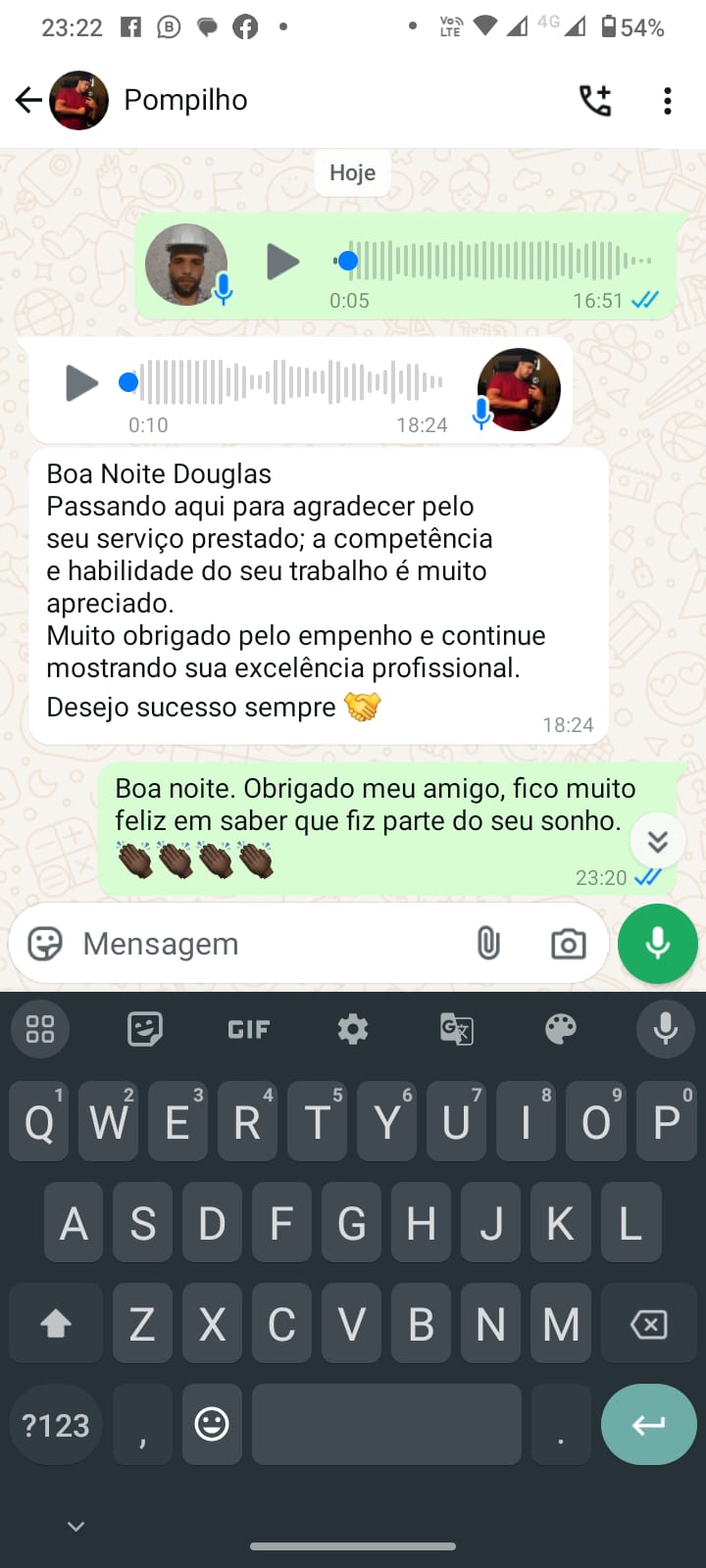
Task: Open the chat options three-dot menu
Action: click(668, 100)
